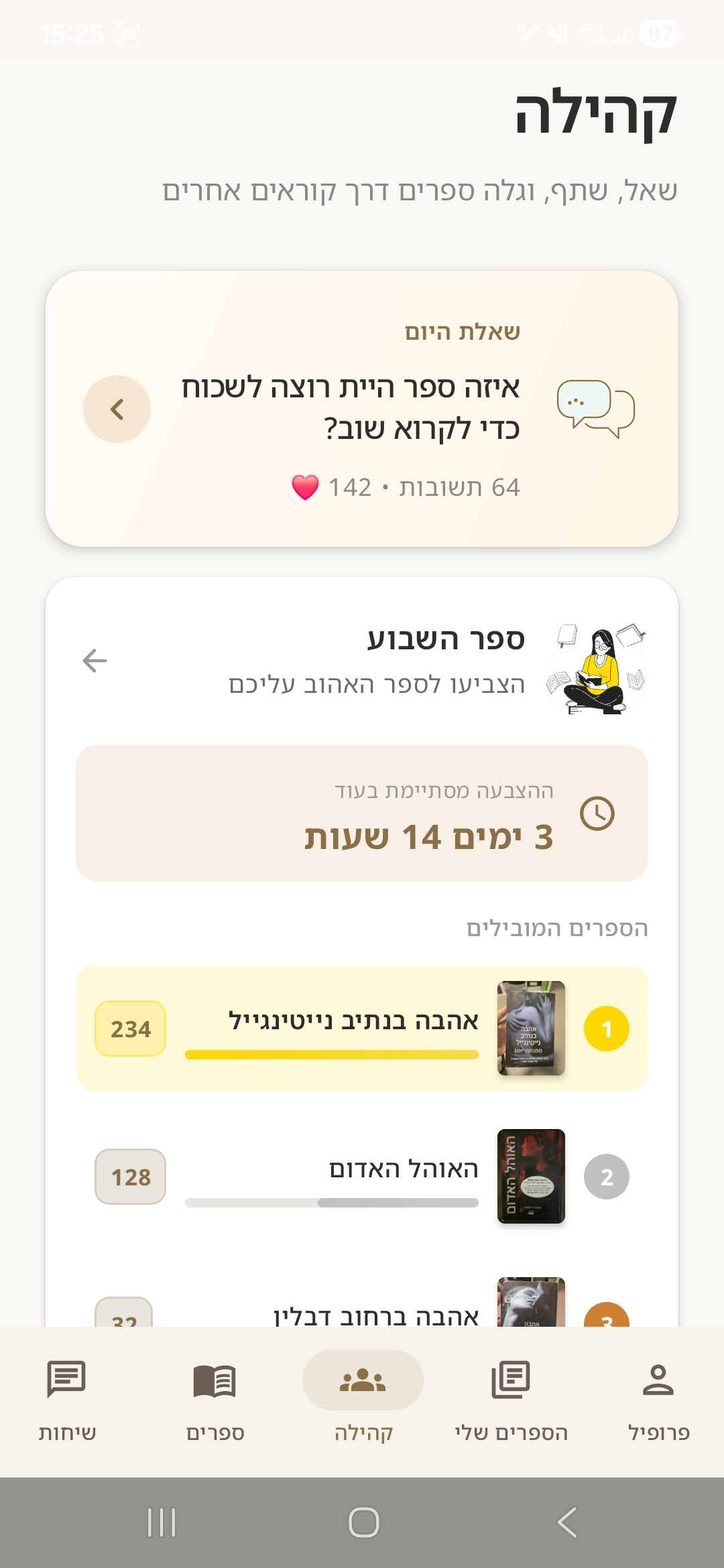Click the yellow vote progress bar of leading book
This screenshot has height=1568, width=724.
pos(331,1055)
